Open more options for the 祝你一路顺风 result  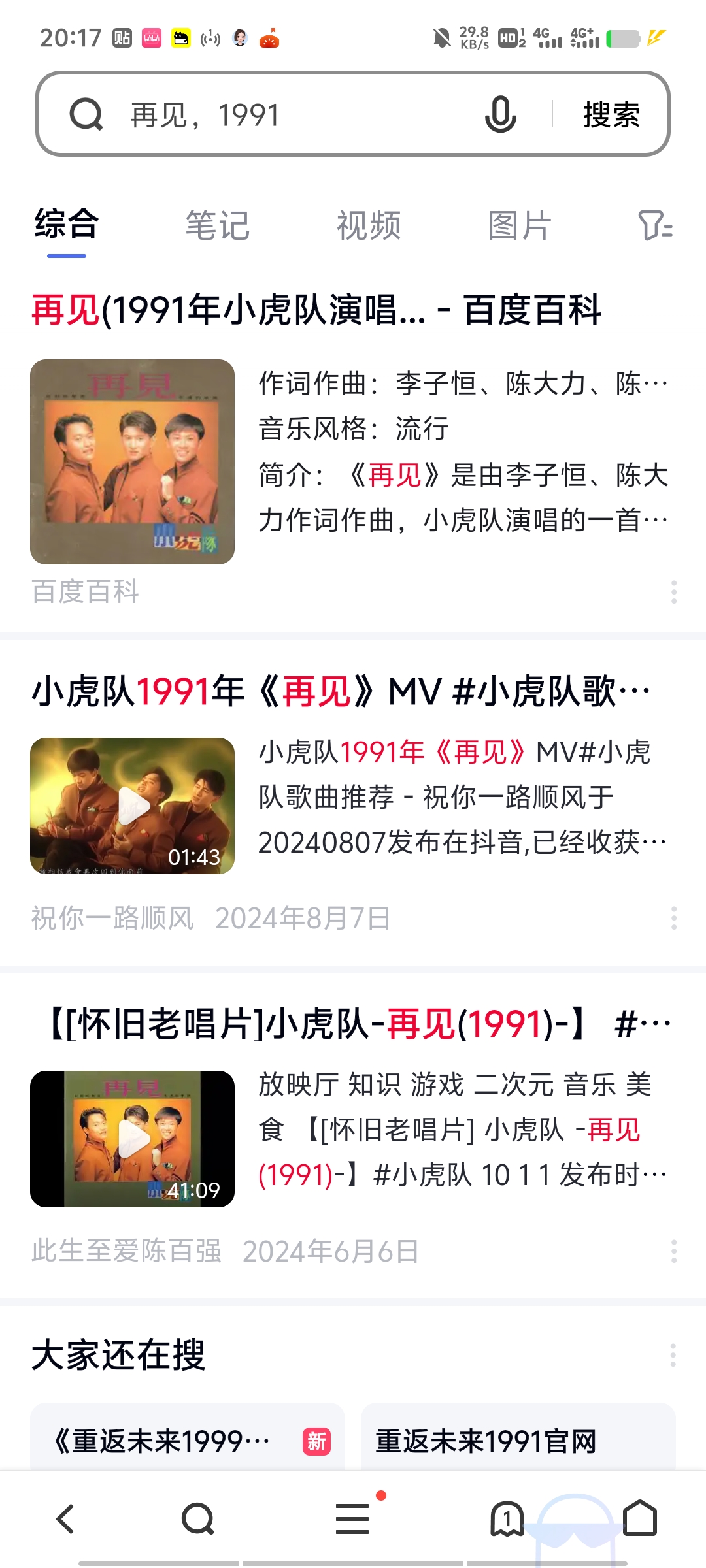[x=673, y=918]
